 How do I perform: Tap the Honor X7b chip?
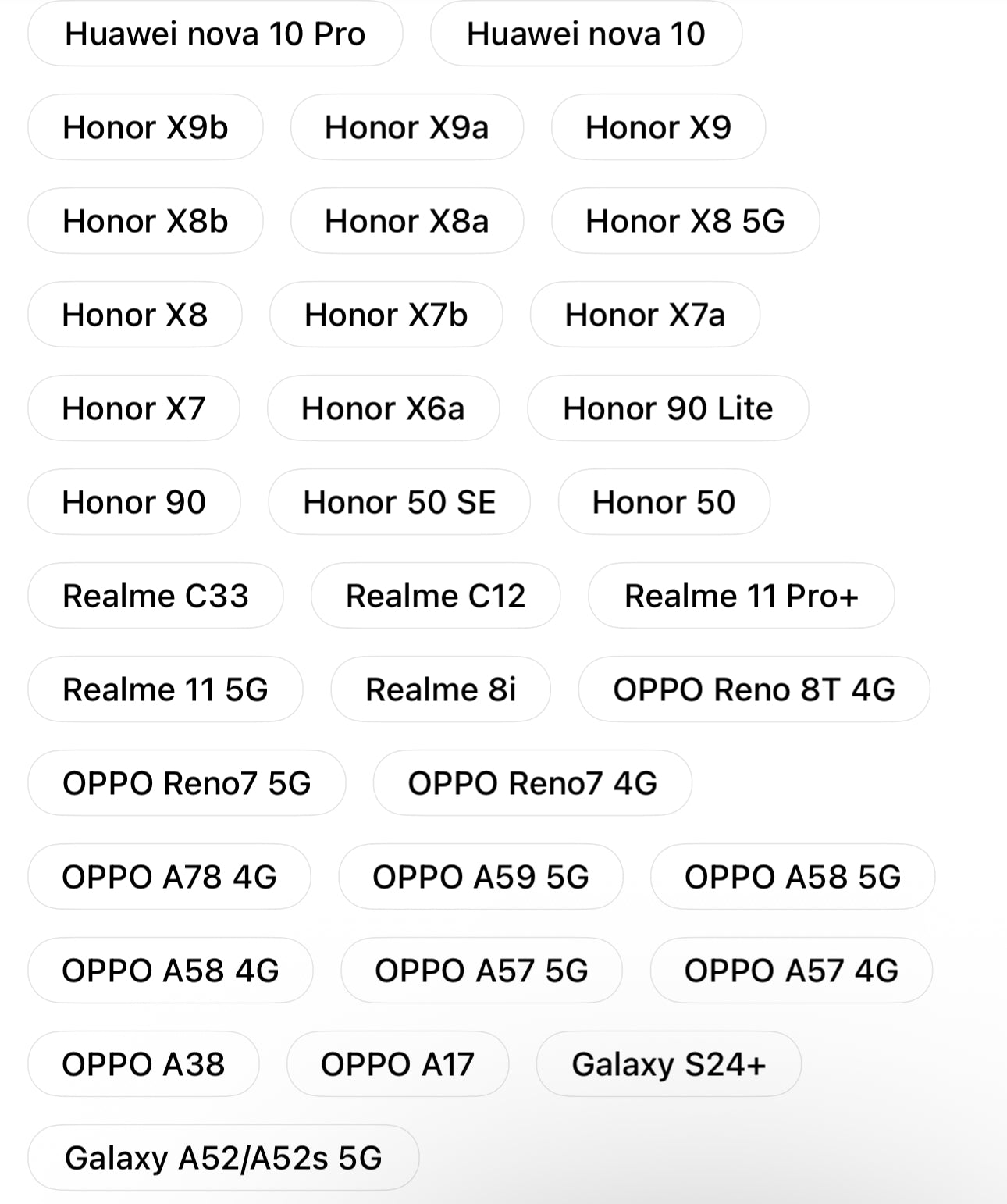(x=386, y=315)
